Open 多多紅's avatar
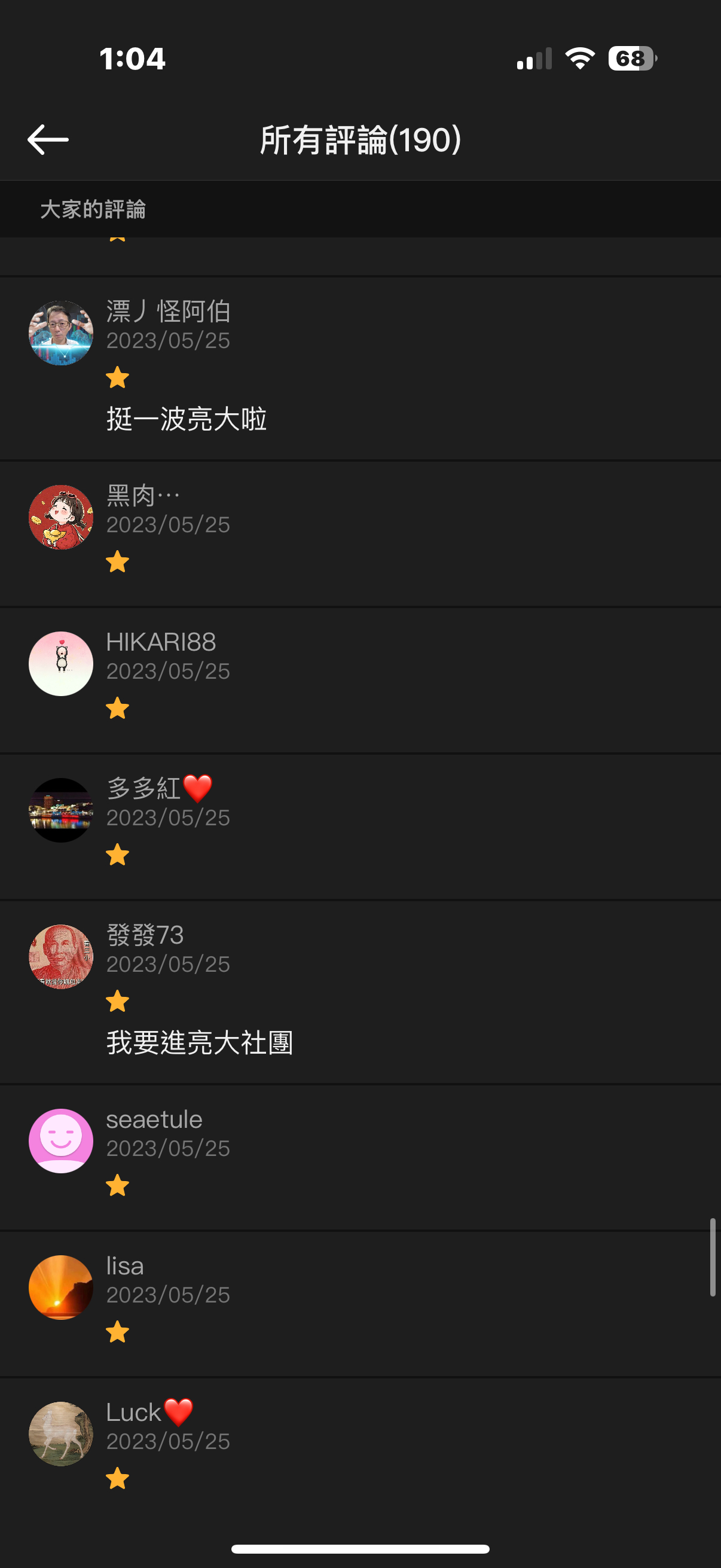Image resolution: width=721 pixels, height=1568 pixels. [61, 810]
